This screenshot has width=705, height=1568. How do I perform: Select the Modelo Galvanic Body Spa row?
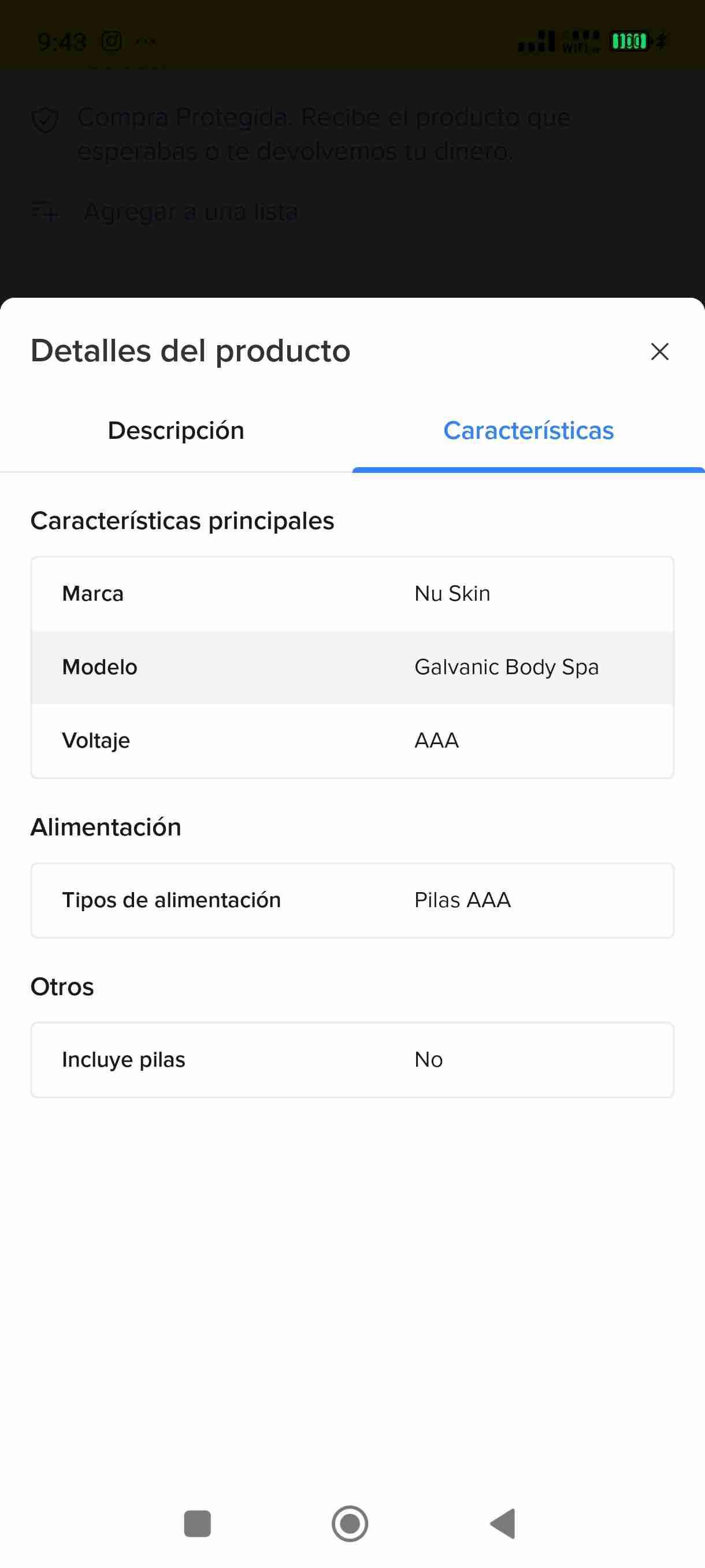coord(352,667)
